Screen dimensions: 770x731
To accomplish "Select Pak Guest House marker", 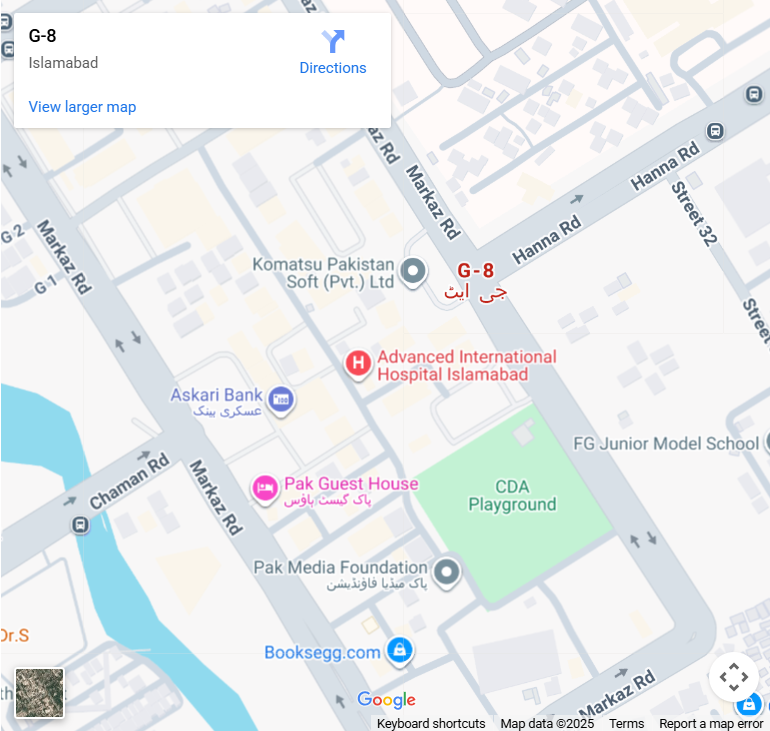I will click(265, 488).
